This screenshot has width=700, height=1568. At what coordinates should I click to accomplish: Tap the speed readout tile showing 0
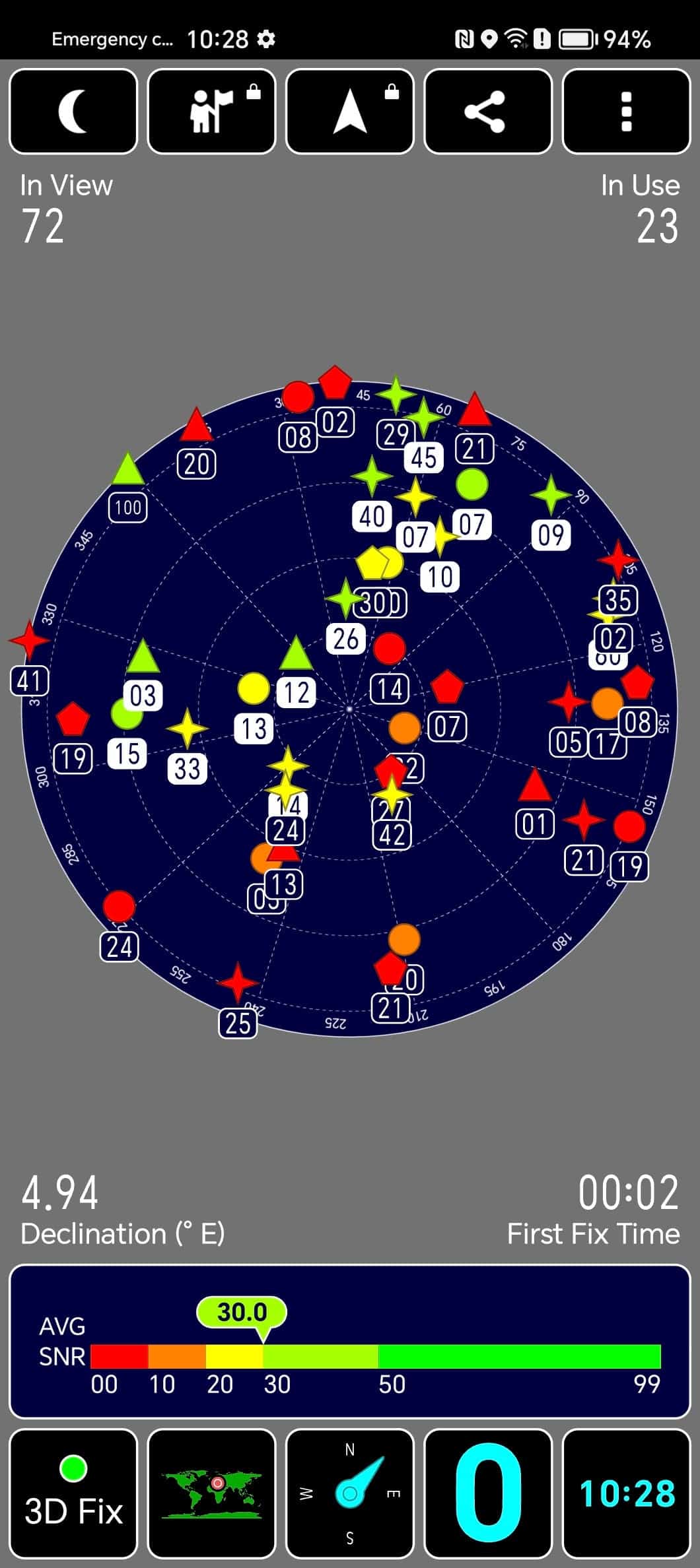488,1493
